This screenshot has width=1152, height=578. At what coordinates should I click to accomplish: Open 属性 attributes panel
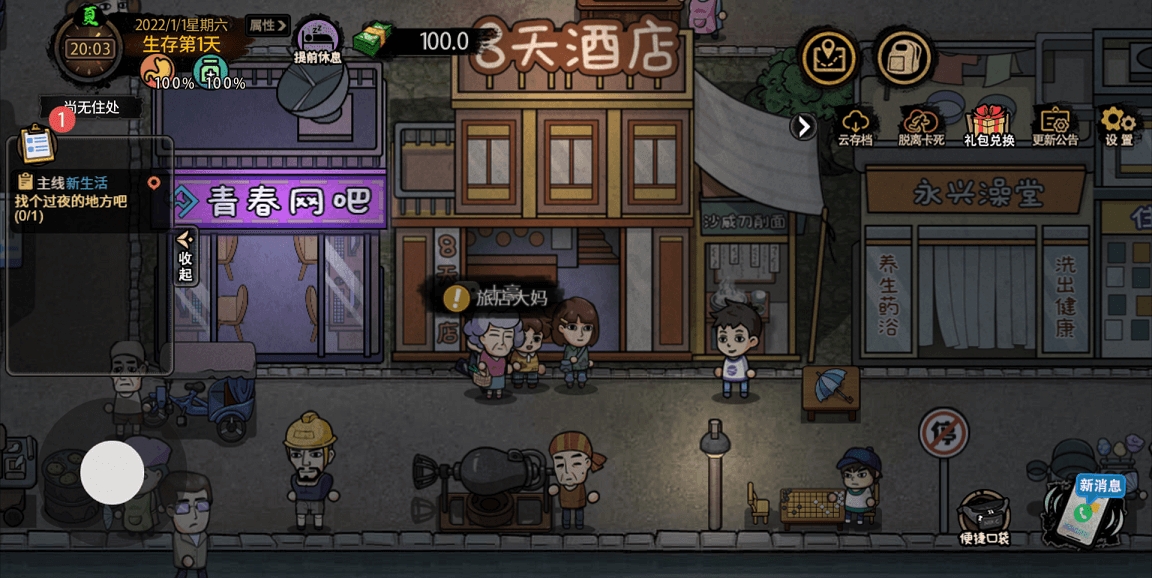click(267, 25)
